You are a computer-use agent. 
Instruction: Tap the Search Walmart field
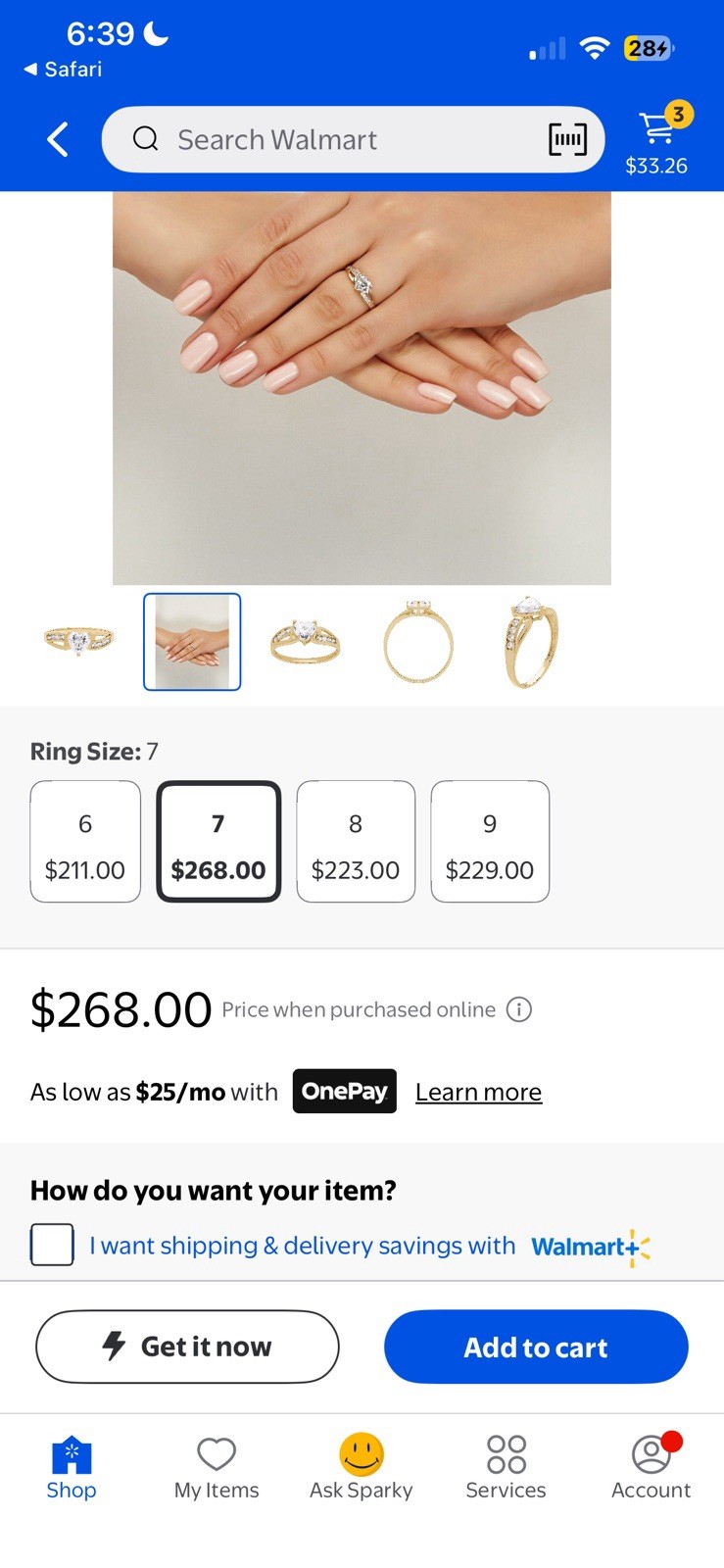point(294,139)
